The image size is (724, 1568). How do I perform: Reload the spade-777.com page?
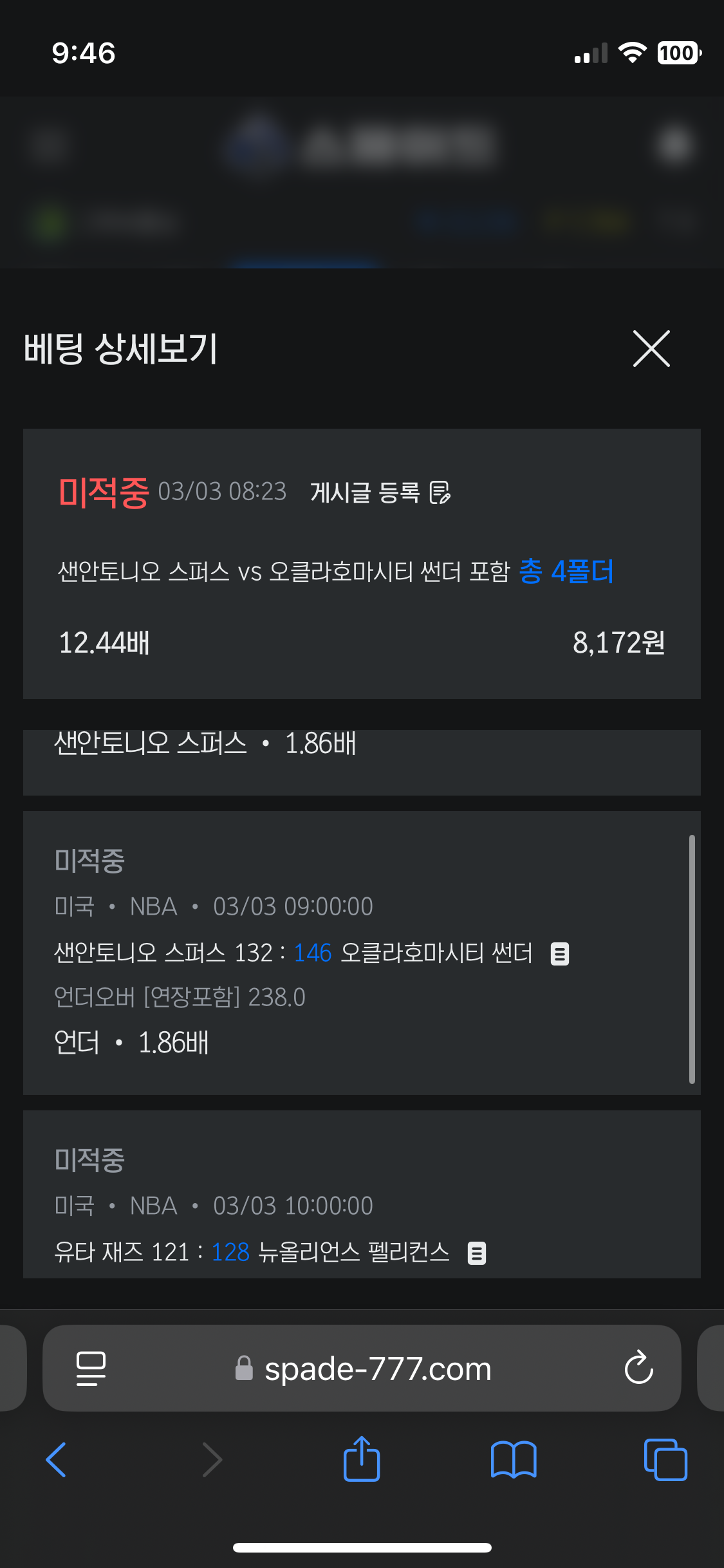638,1367
